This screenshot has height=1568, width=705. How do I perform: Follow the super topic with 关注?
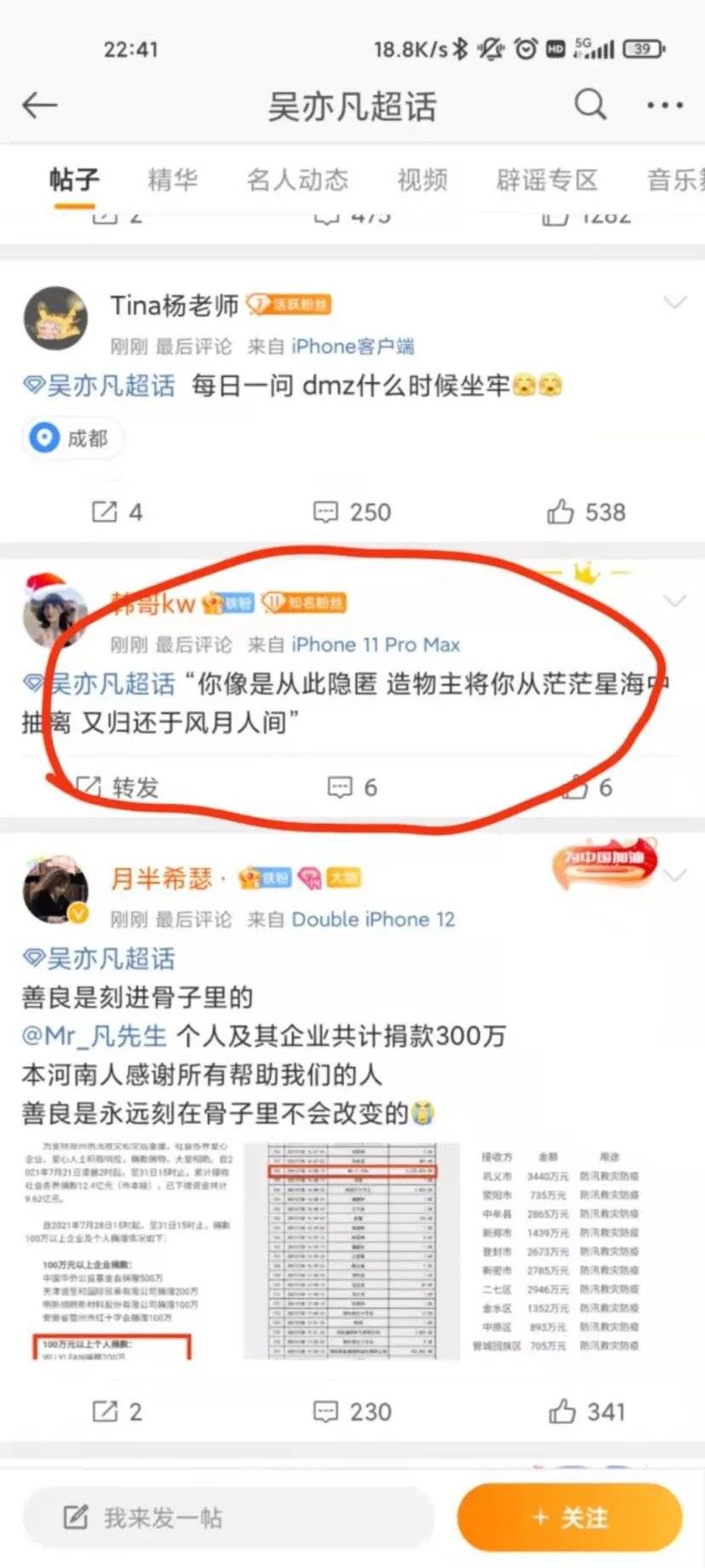pos(570,1517)
